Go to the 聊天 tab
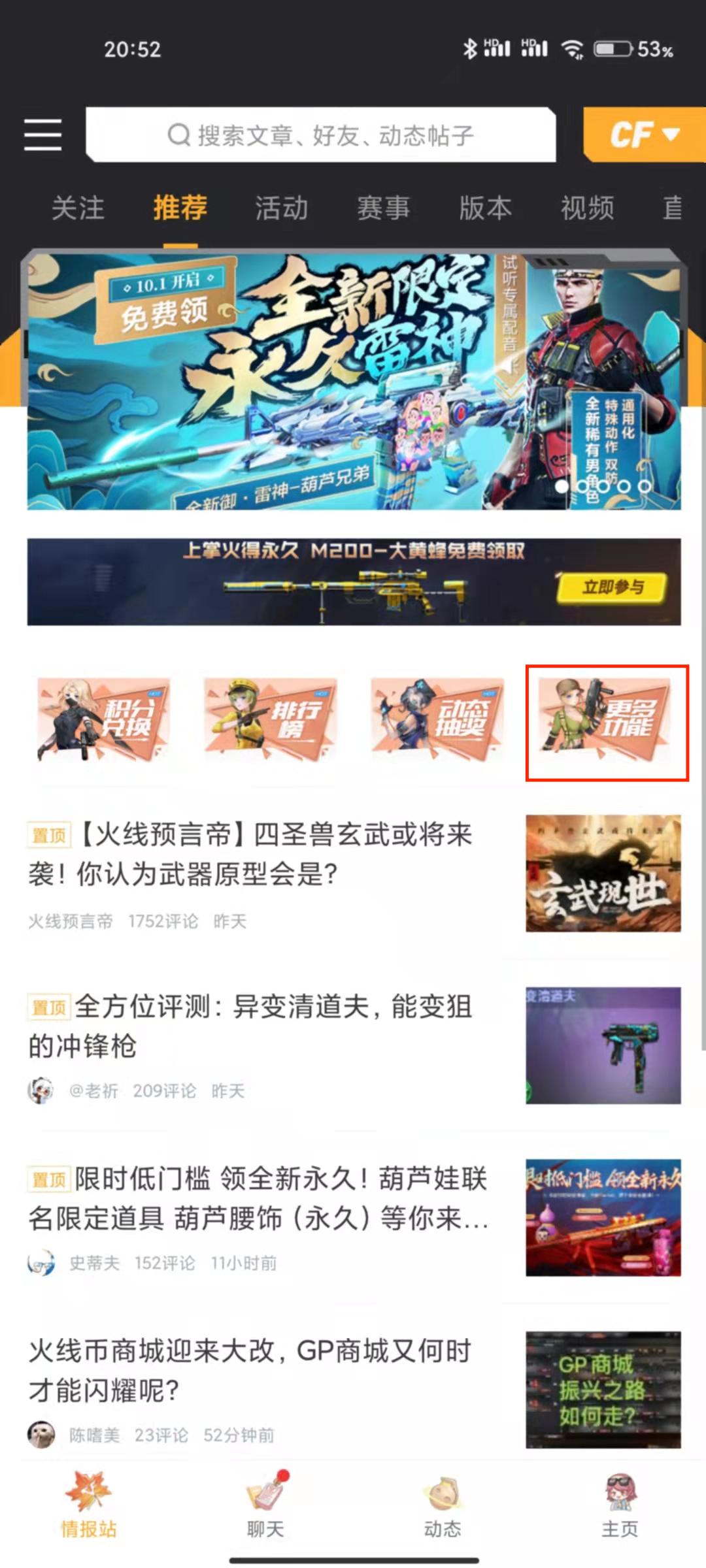Screen dimensions: 706x1568 265,1505
